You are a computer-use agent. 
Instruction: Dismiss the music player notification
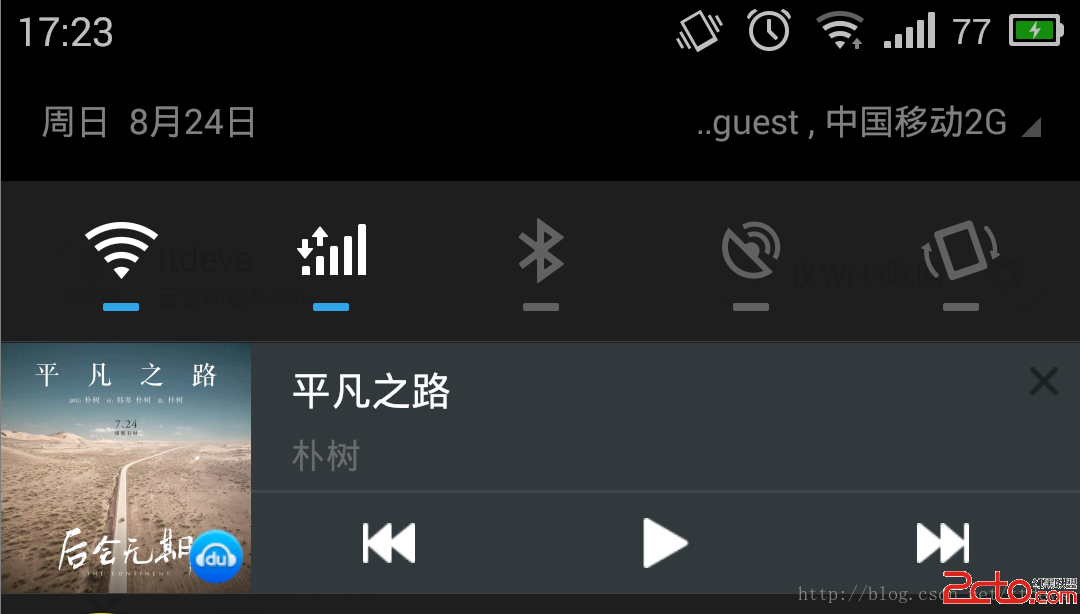click(1043, 380)
